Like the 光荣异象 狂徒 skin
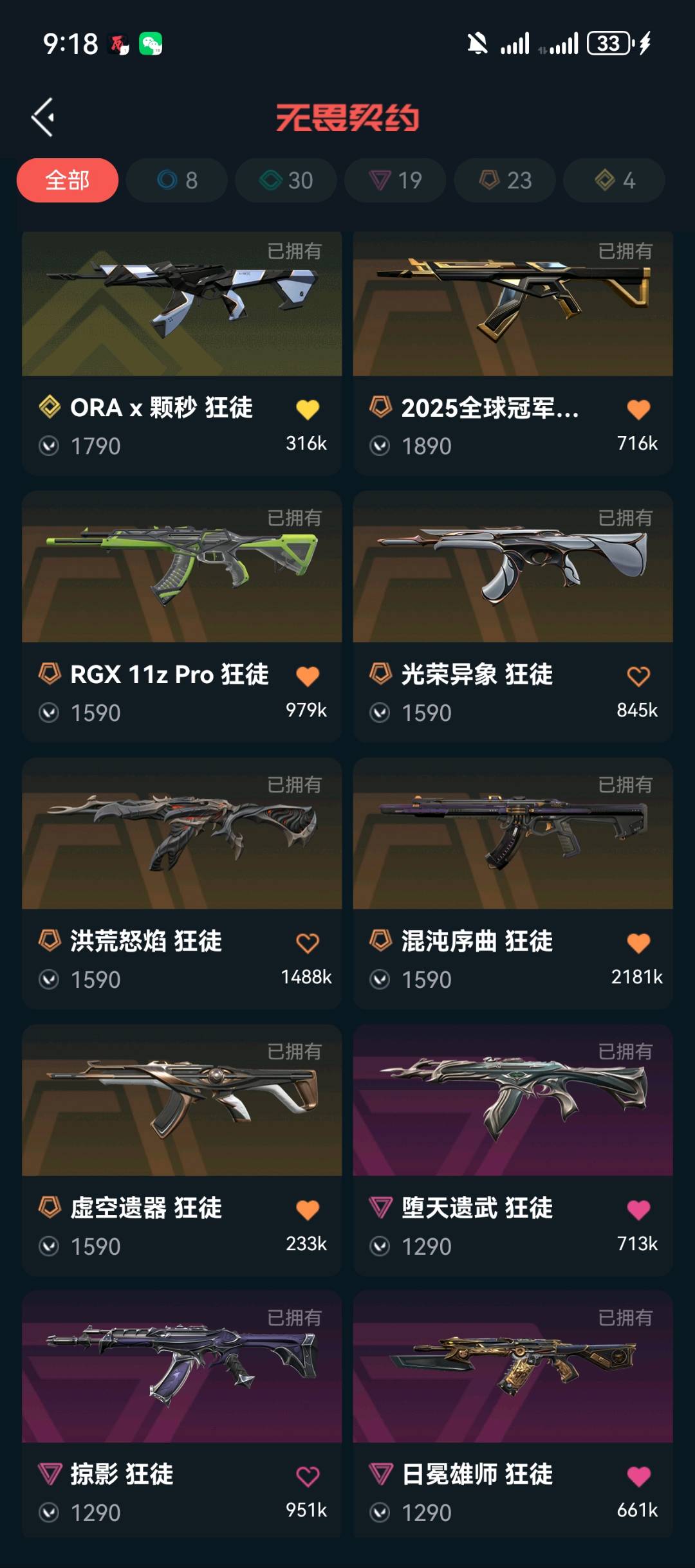Viewport: 695px width, 1568px height. click(x=638, y=676)
